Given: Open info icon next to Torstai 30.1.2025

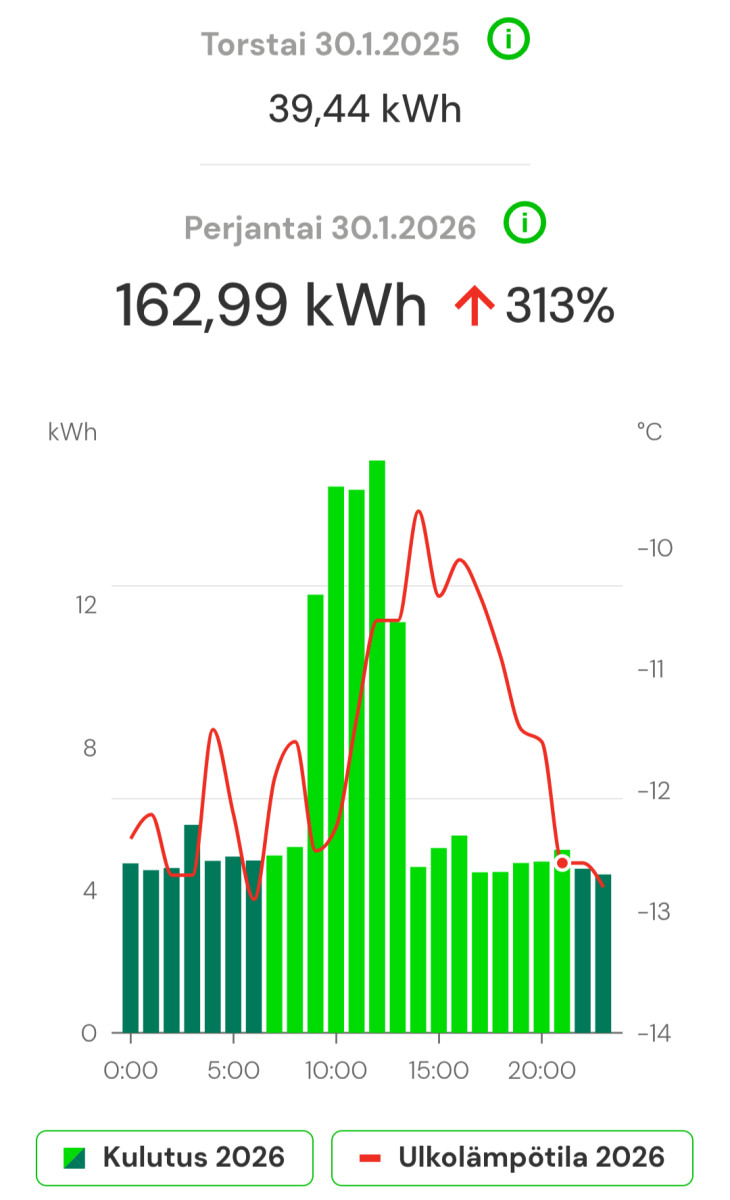Looking at the screenshot, I should point(508,41).
